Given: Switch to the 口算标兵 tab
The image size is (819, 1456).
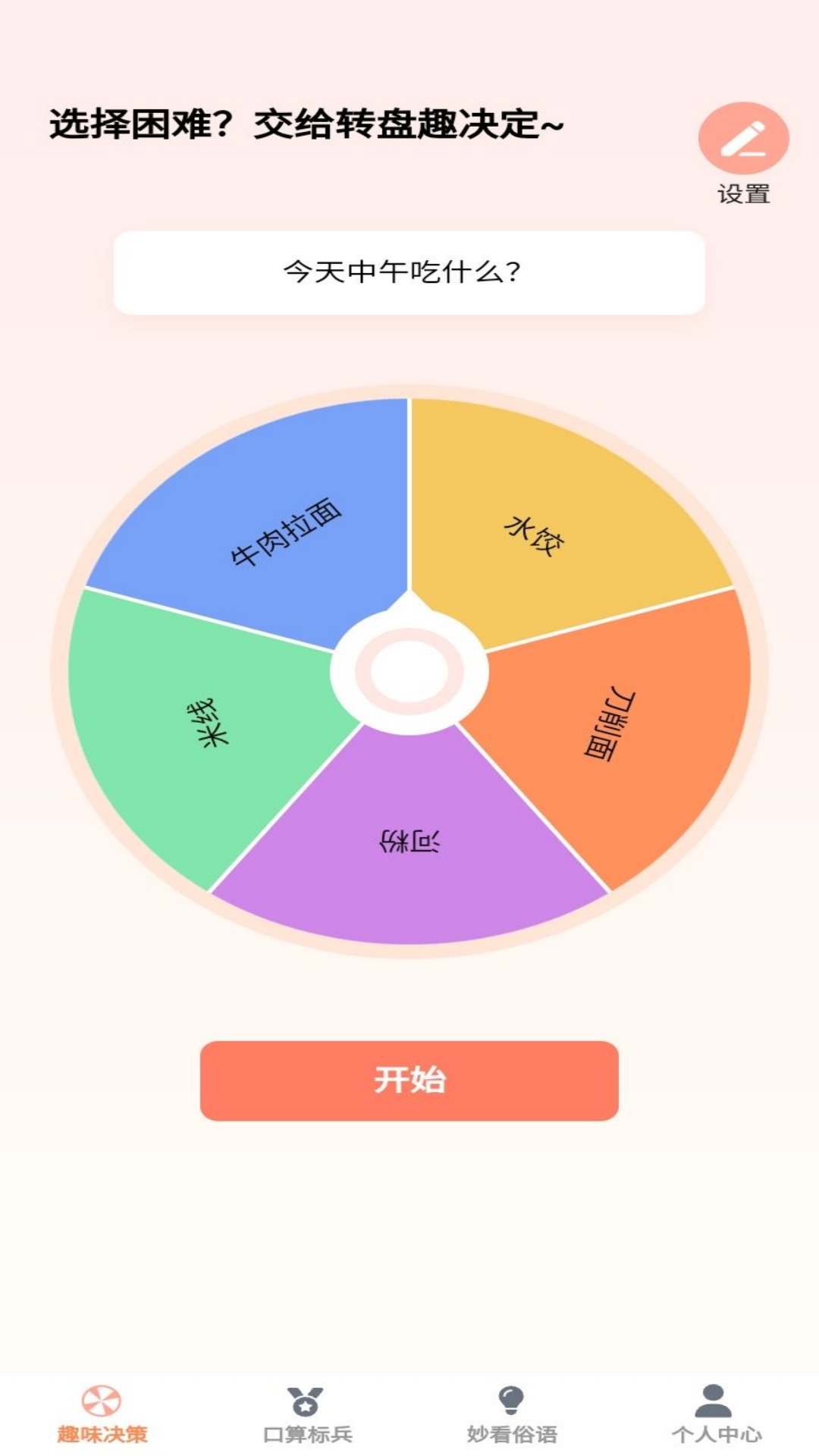Looking at the screenshot, I should [x=307, y=1414].
